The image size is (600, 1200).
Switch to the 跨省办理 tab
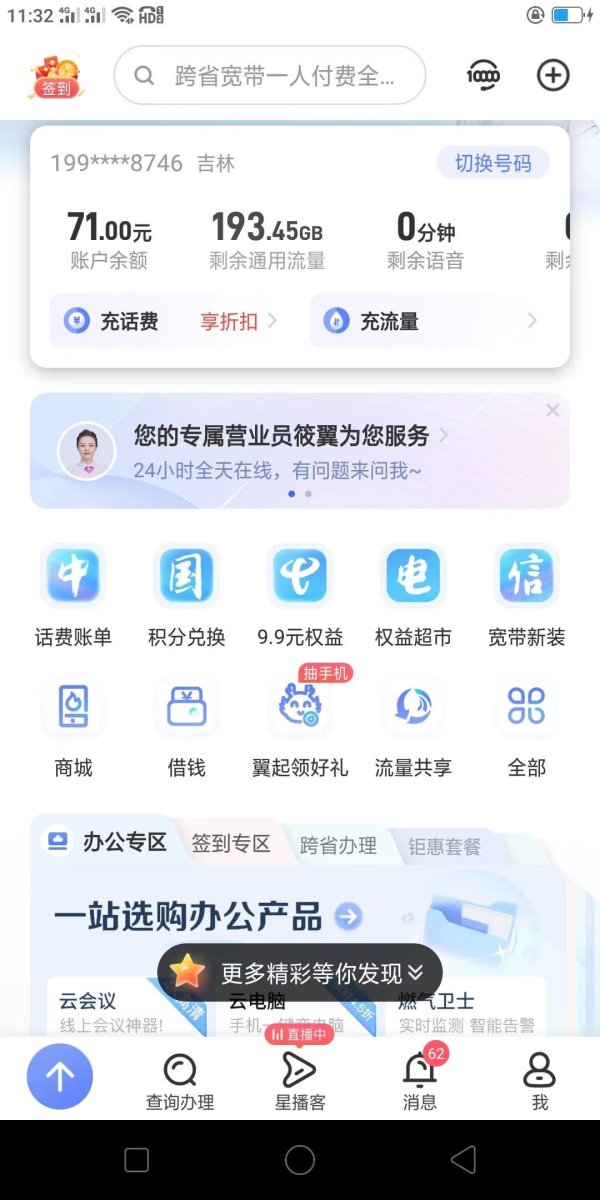(x=338, y=845)
